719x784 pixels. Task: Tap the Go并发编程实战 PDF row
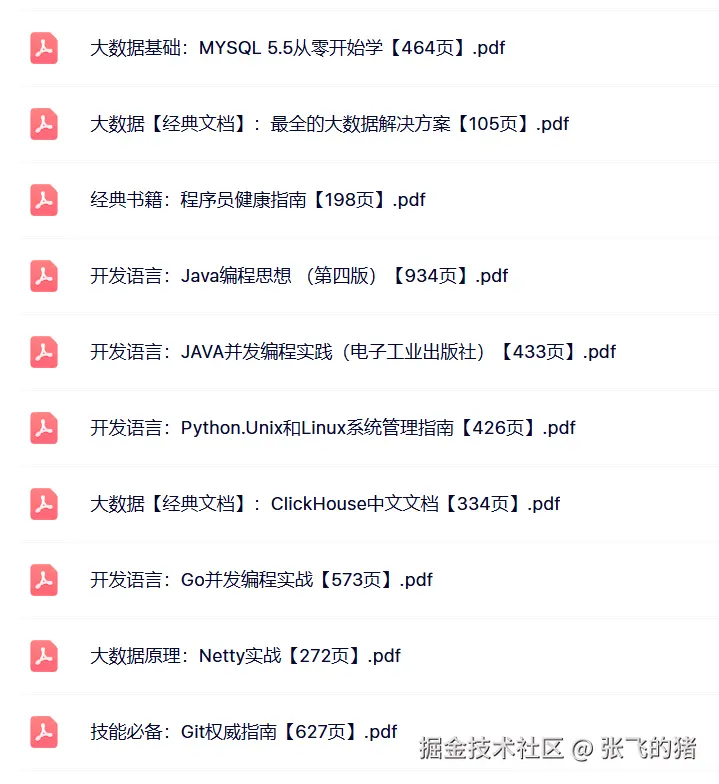pos(261,580)
